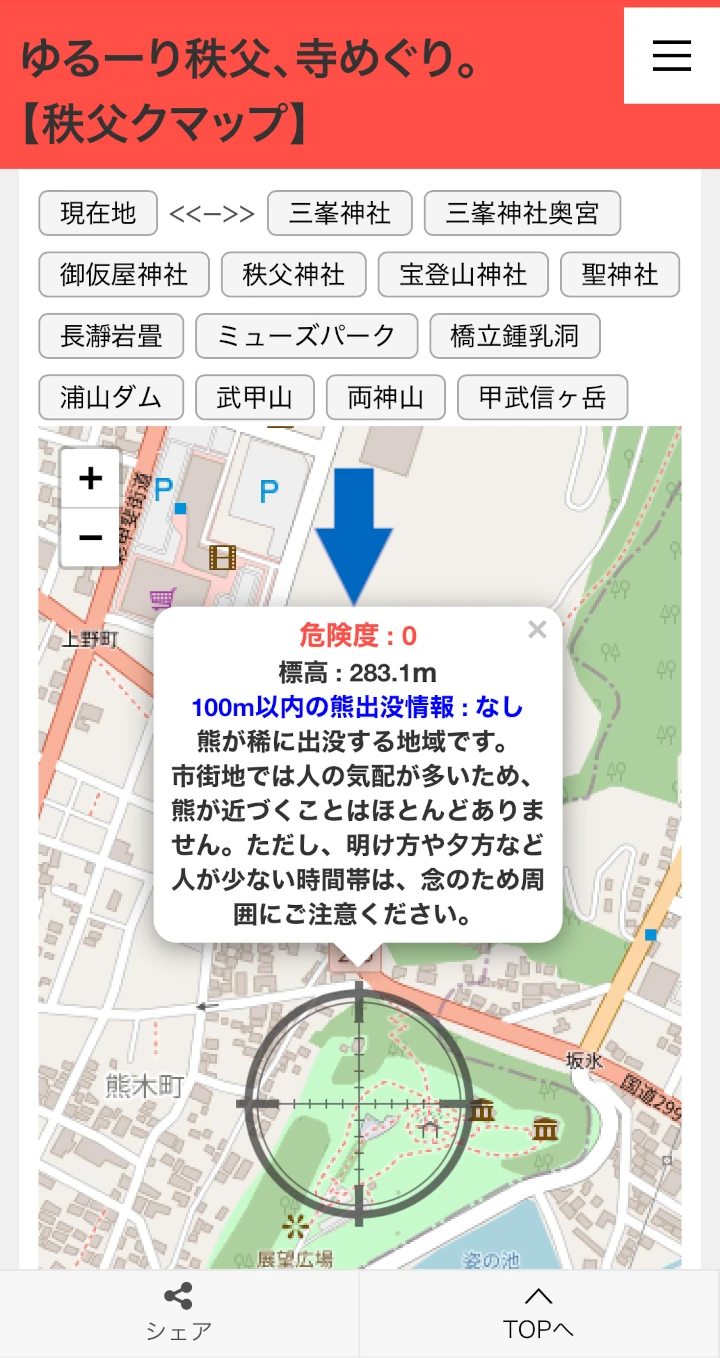Jump to 両神山
The height and width of the screenshot is (1358, 720).
[x=385, y=397]
